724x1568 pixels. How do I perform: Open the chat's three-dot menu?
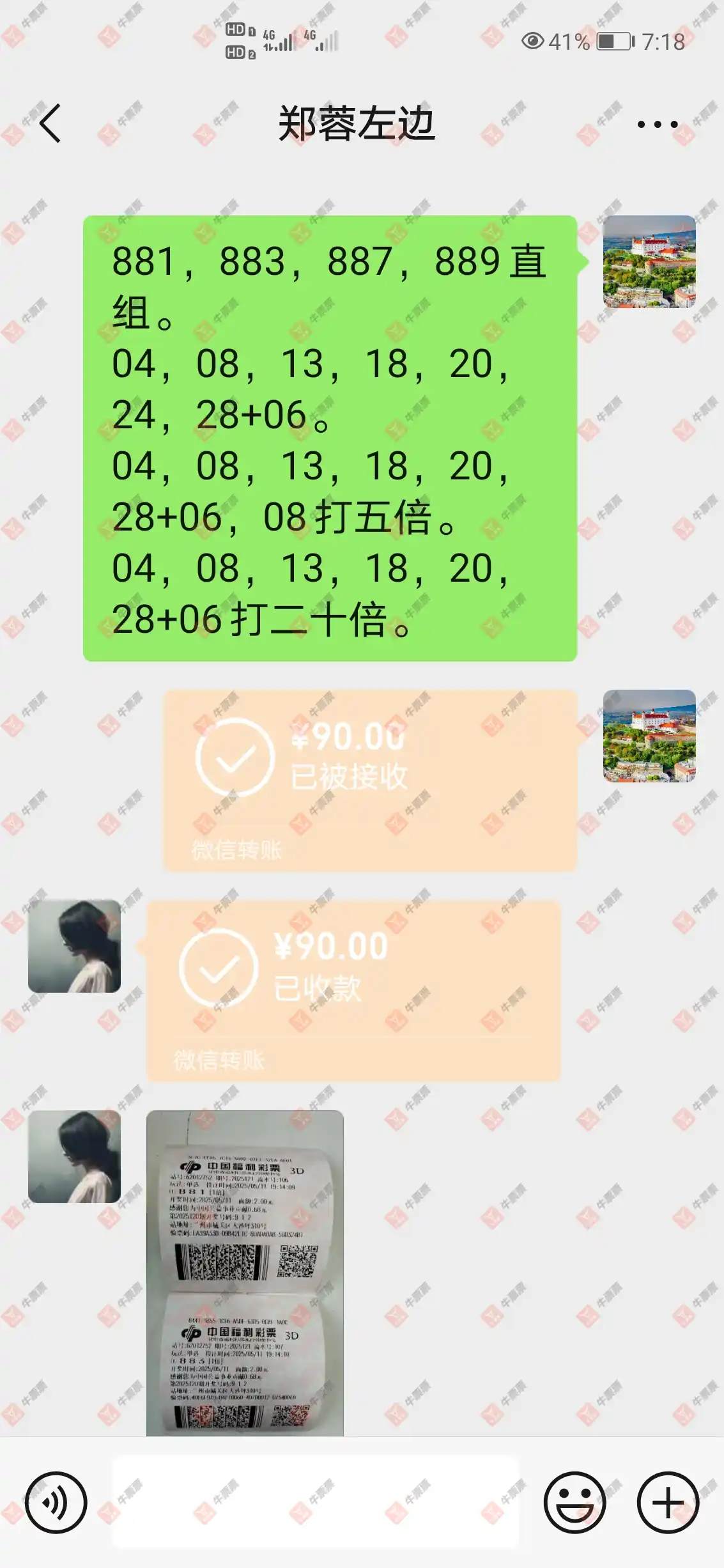coord(657,124)
